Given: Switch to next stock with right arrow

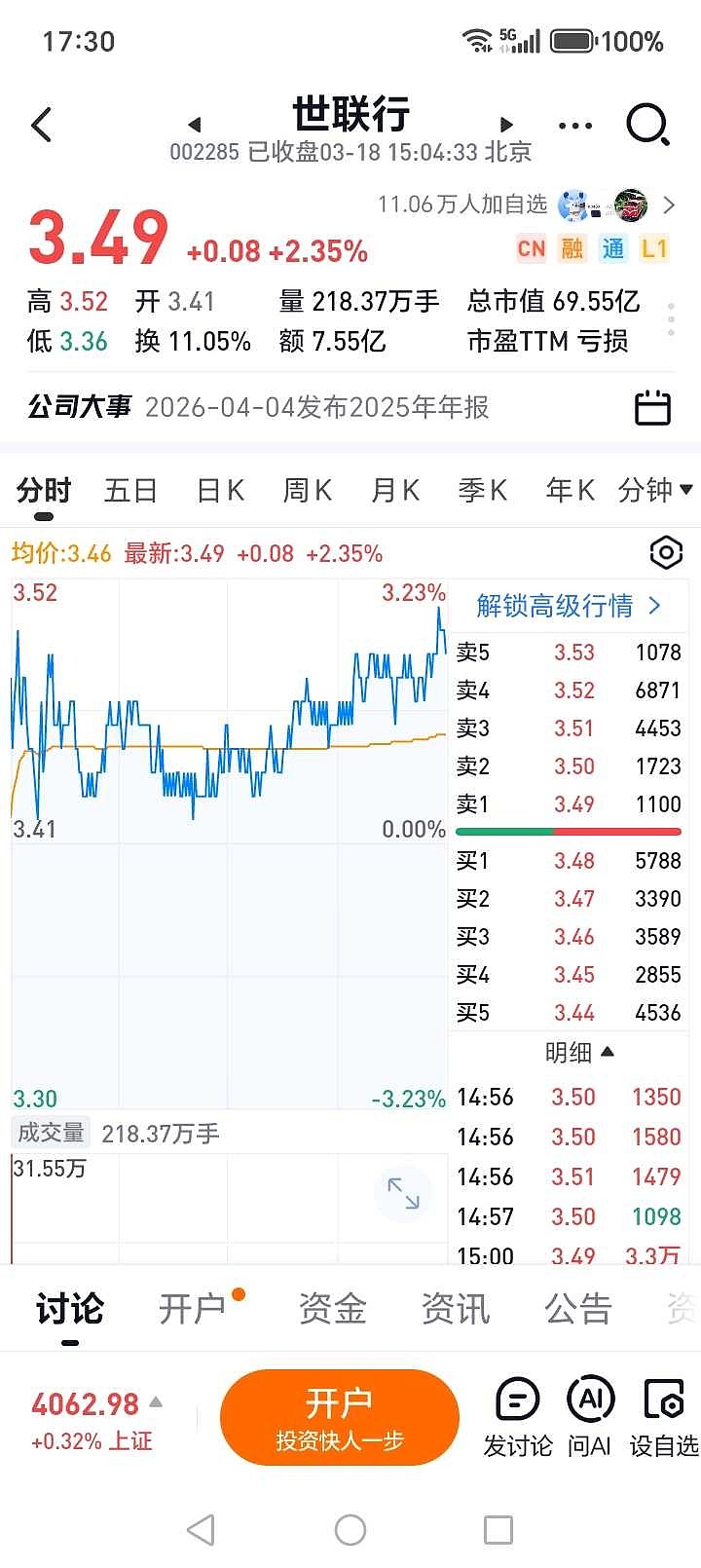Looking at the screenshot, I should pos(506,125).
